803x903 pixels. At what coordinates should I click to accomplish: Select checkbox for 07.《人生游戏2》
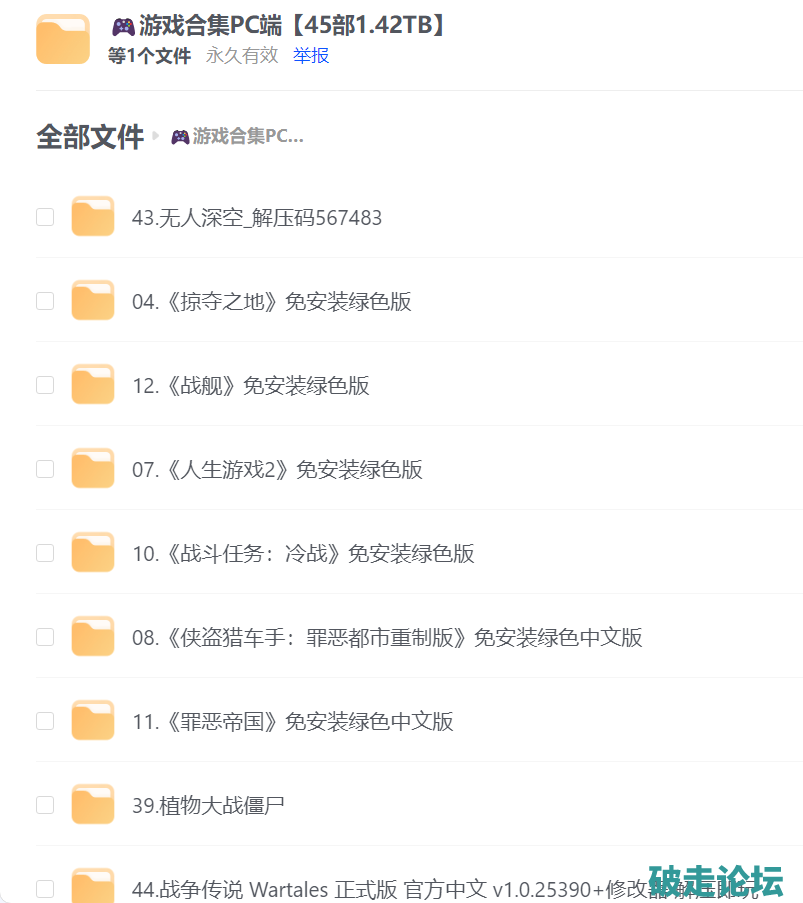click(45, 469)
